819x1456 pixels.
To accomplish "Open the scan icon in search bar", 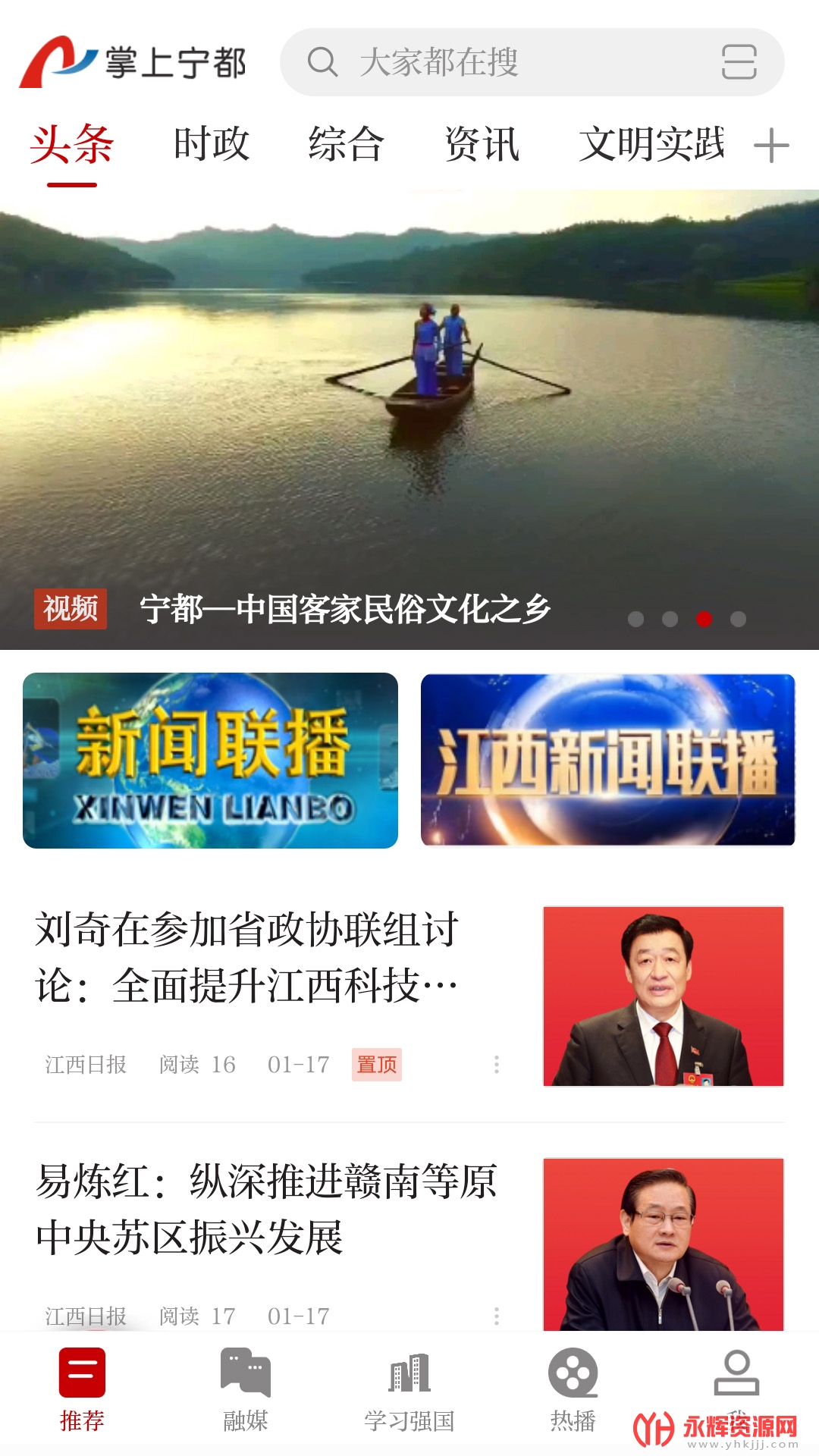I will point(739,62).
